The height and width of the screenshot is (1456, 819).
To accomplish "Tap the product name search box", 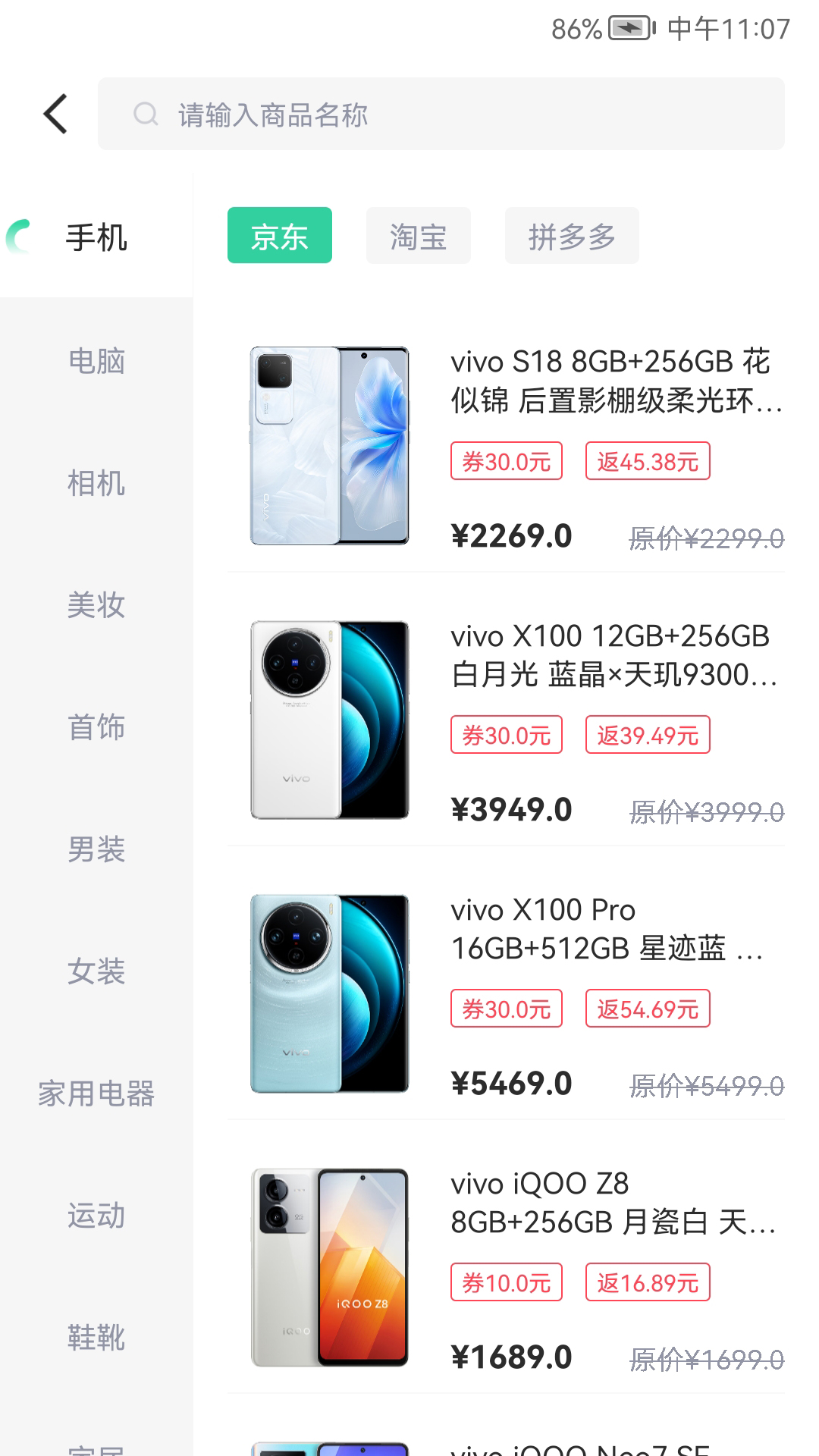I will 440,115.
